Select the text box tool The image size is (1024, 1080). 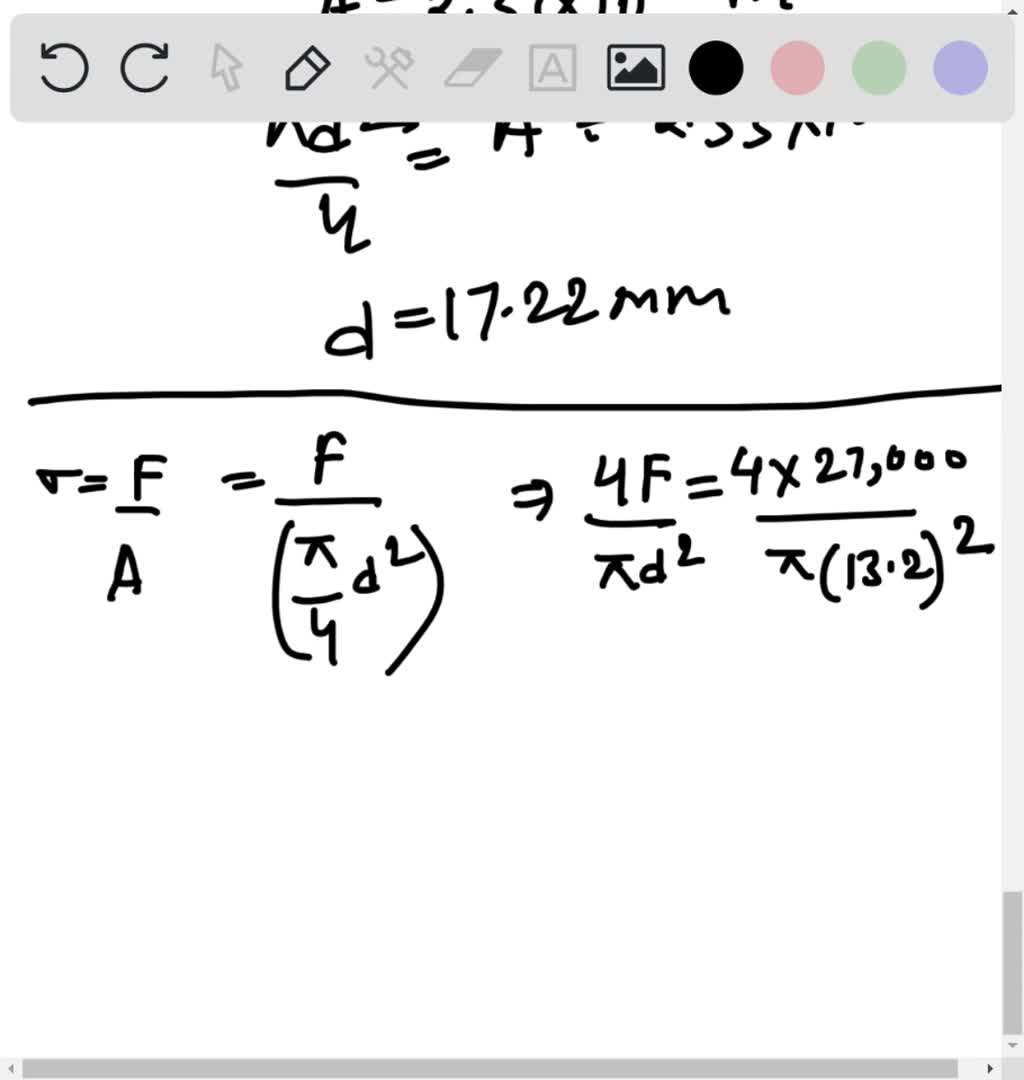click(x=552, y=69)
